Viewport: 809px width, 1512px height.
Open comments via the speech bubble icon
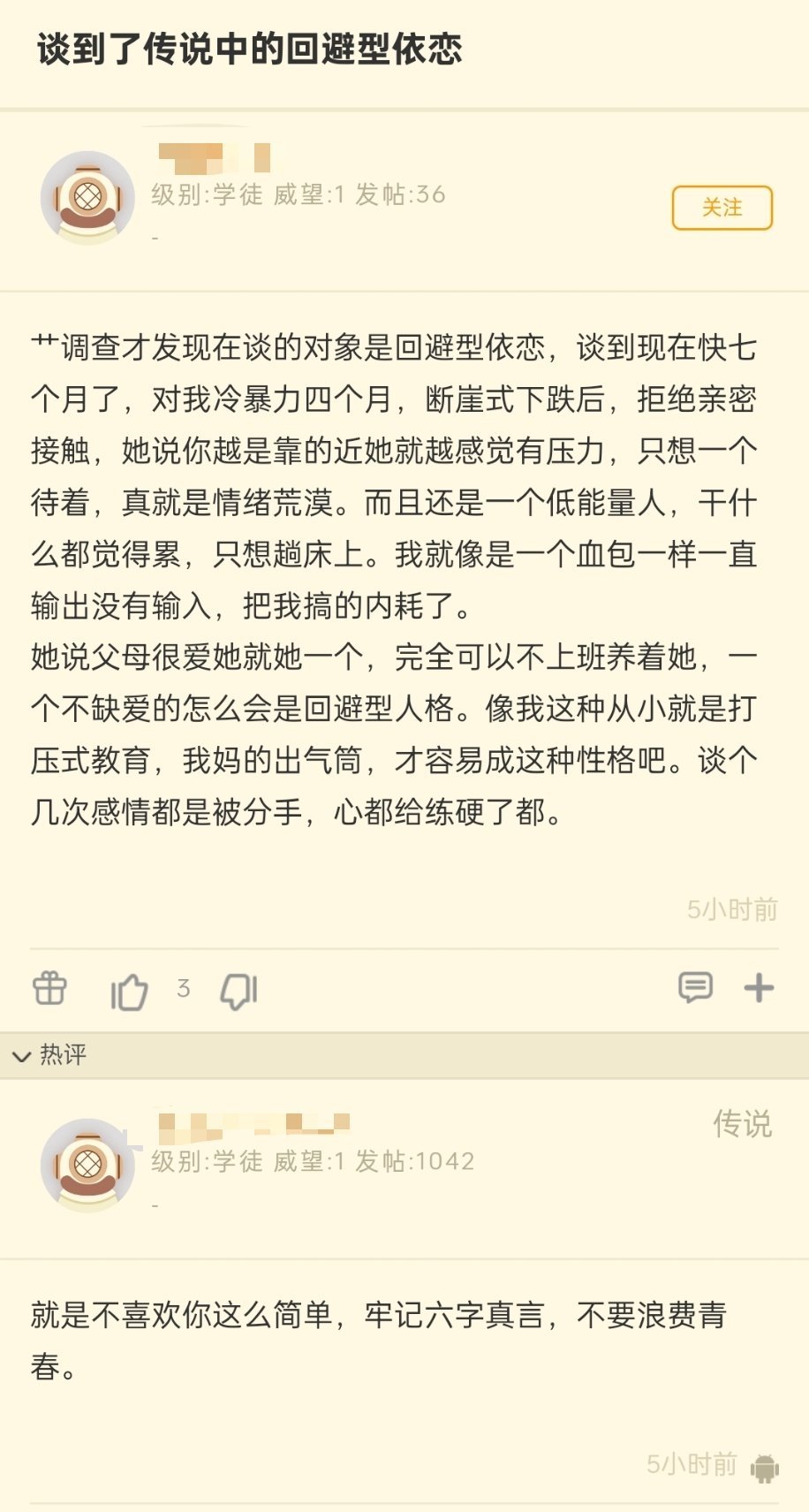click(697, 988)
